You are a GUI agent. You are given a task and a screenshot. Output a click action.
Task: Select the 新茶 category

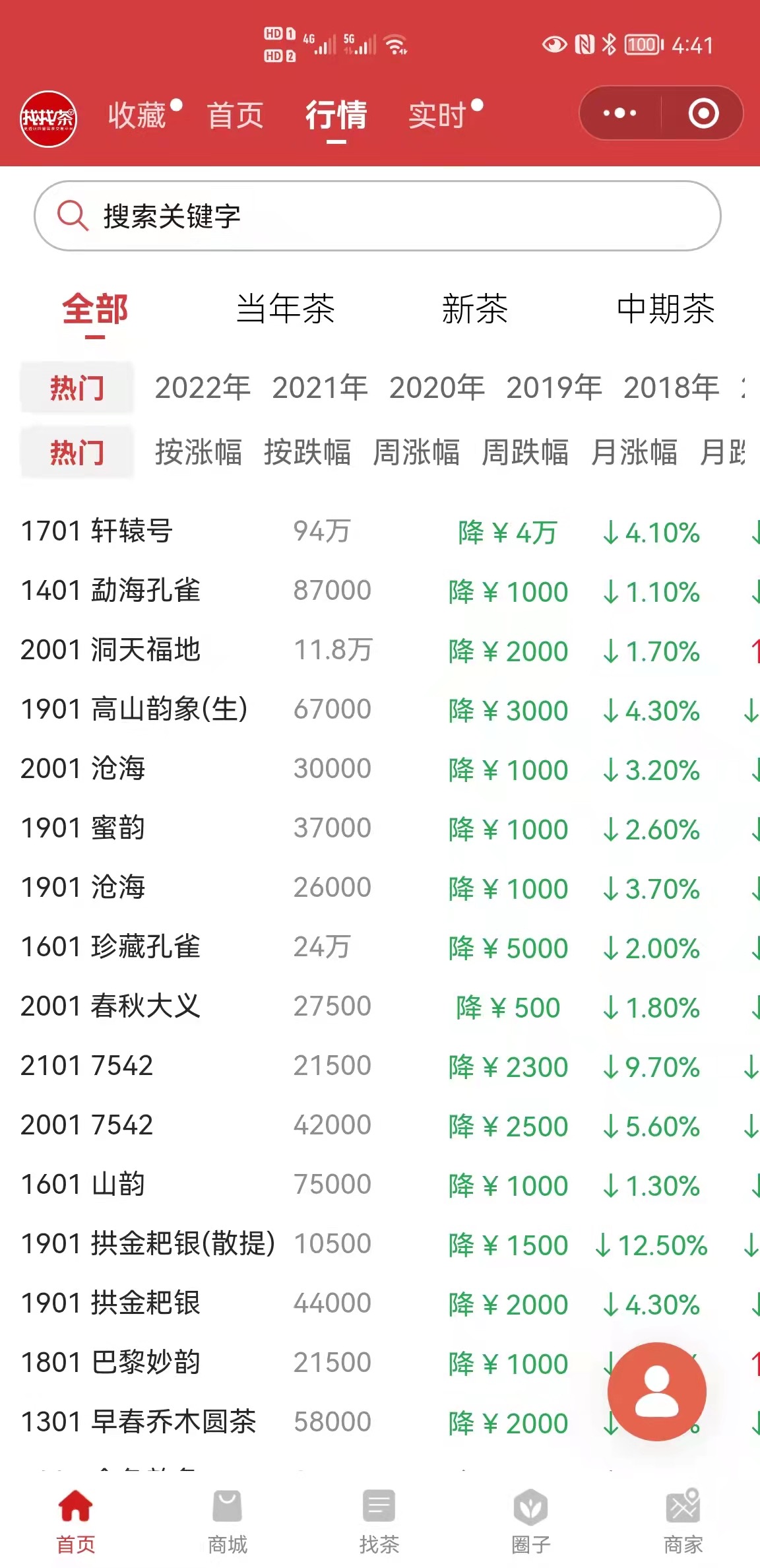pos(475,308)
